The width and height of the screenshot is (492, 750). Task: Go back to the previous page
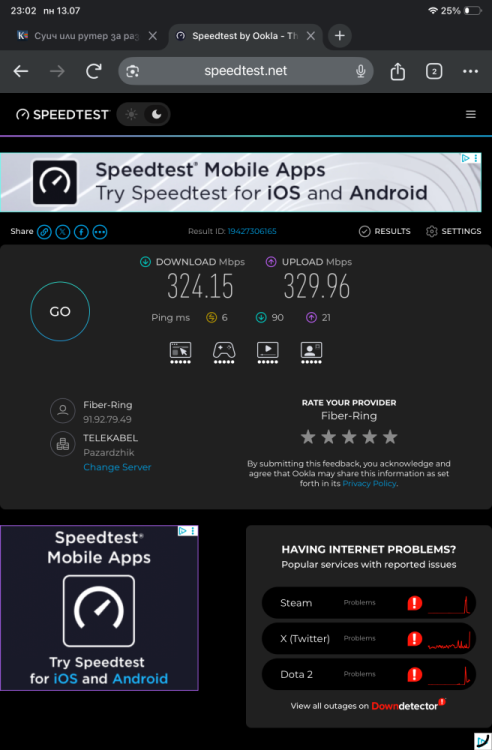21,71
